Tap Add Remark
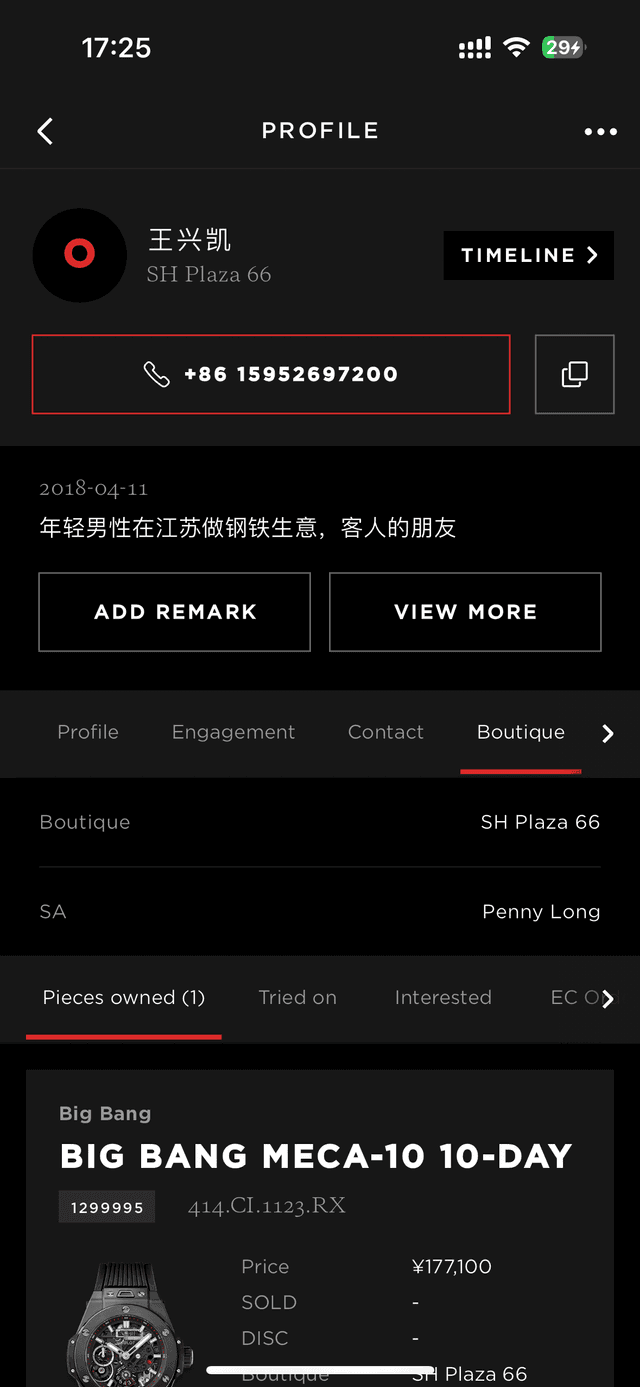 [175, 612]
